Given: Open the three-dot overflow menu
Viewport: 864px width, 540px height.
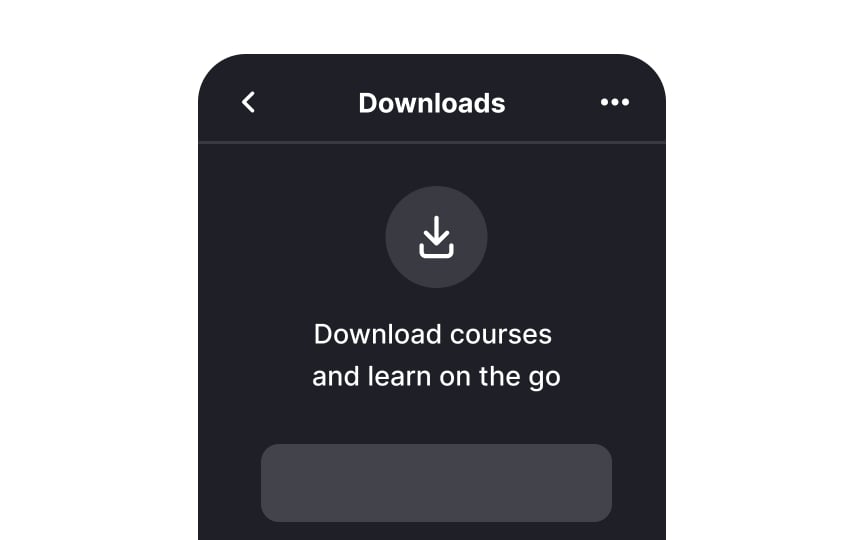Looking at the screenshot, I should 614,102.
